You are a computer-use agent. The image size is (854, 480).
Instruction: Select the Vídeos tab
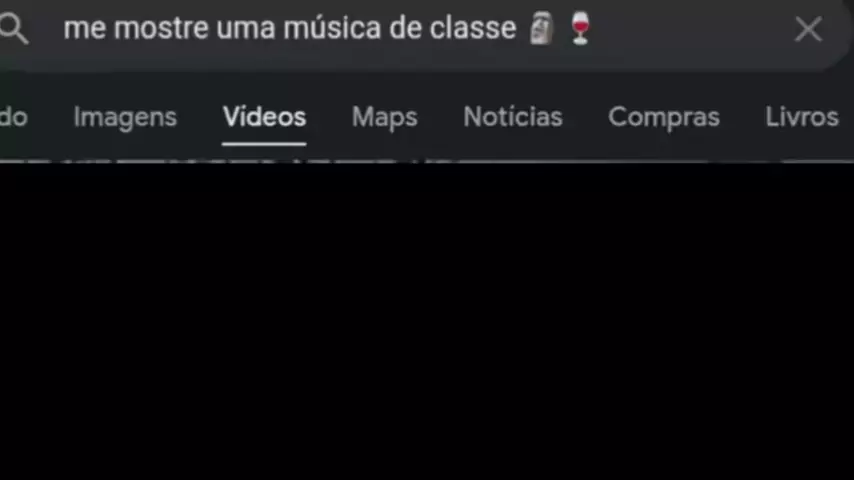tap(264, 117)
